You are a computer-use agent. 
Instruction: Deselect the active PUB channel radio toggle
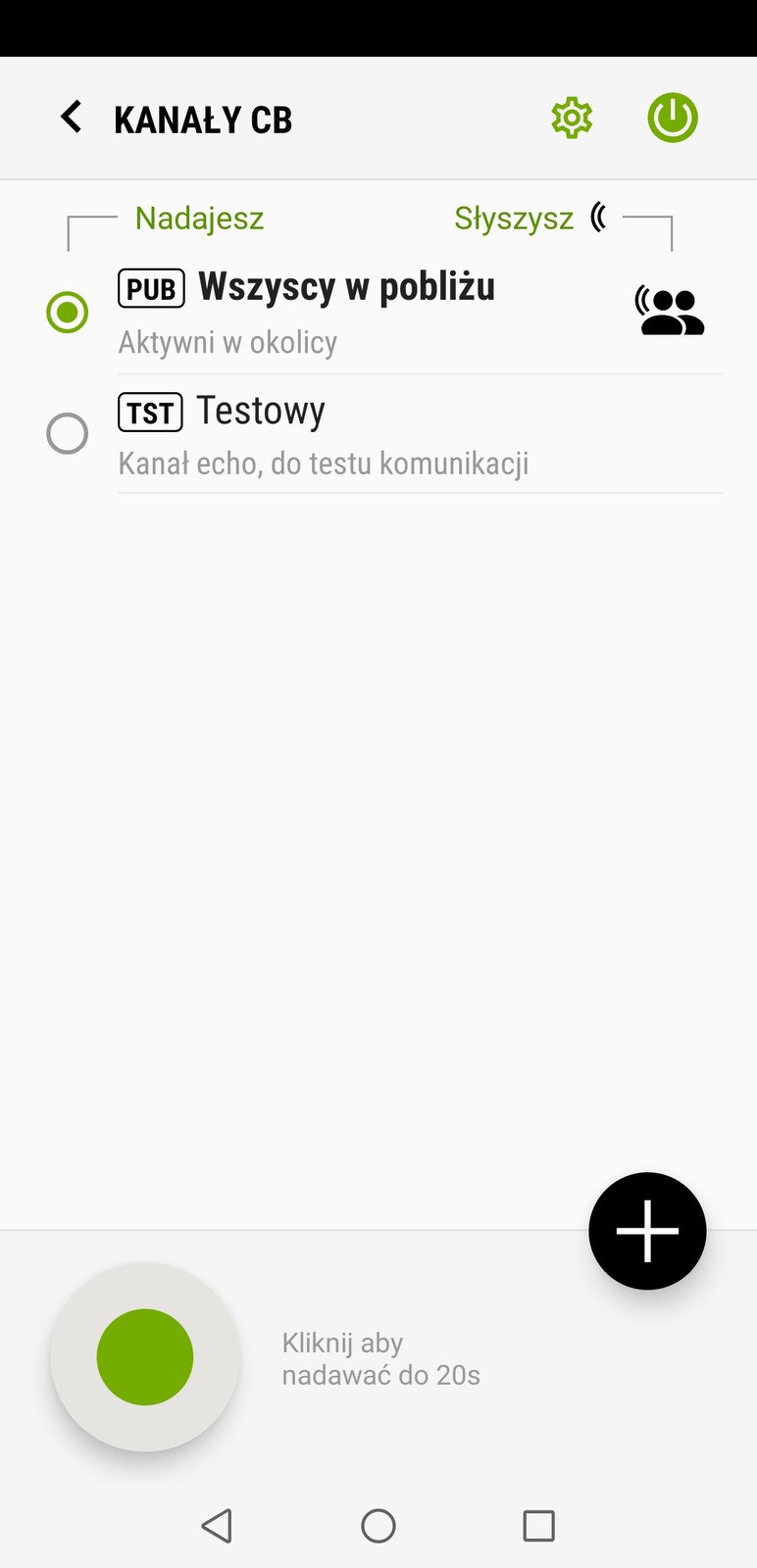click(x=67, y=311)
